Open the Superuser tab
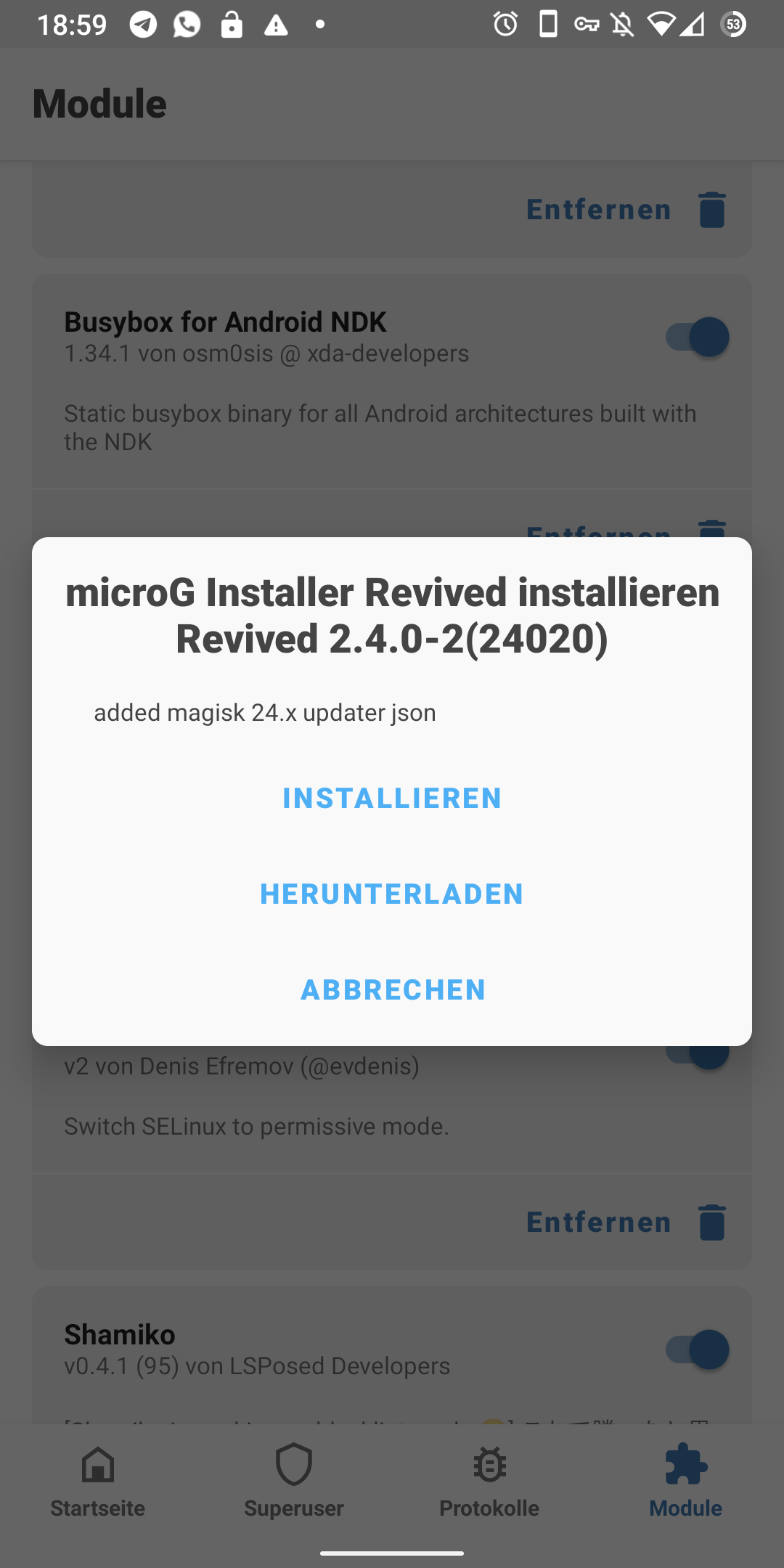The height and width of the screenshot is (1568, 784). click(293, 1495)
